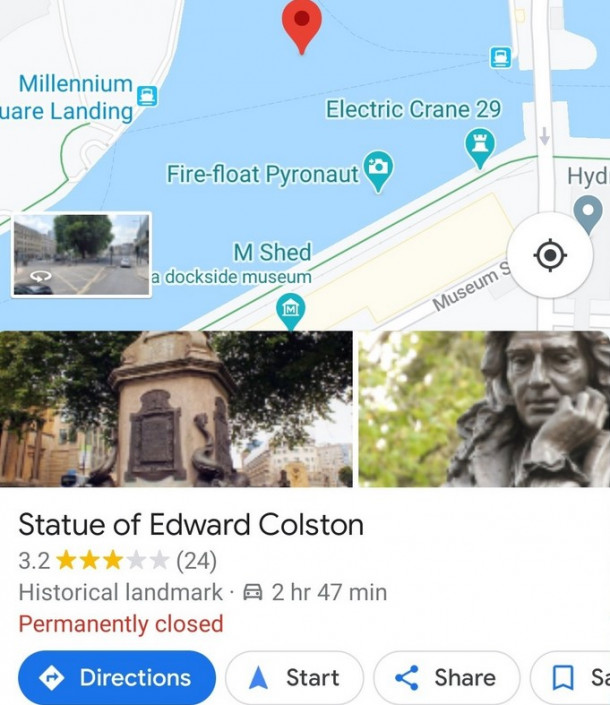Start navigation to the statue

tap(294, 677)
